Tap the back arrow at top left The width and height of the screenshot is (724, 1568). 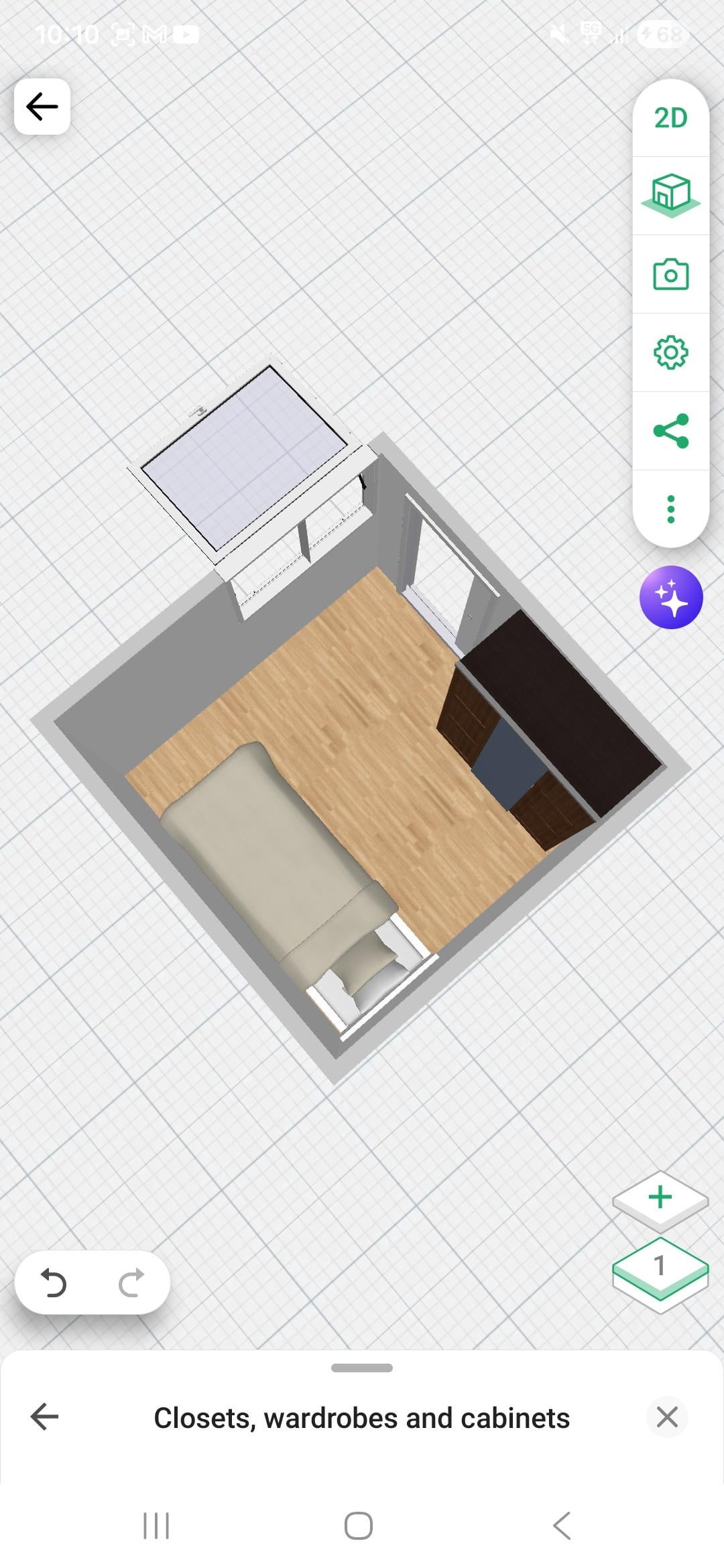[42, 107]
